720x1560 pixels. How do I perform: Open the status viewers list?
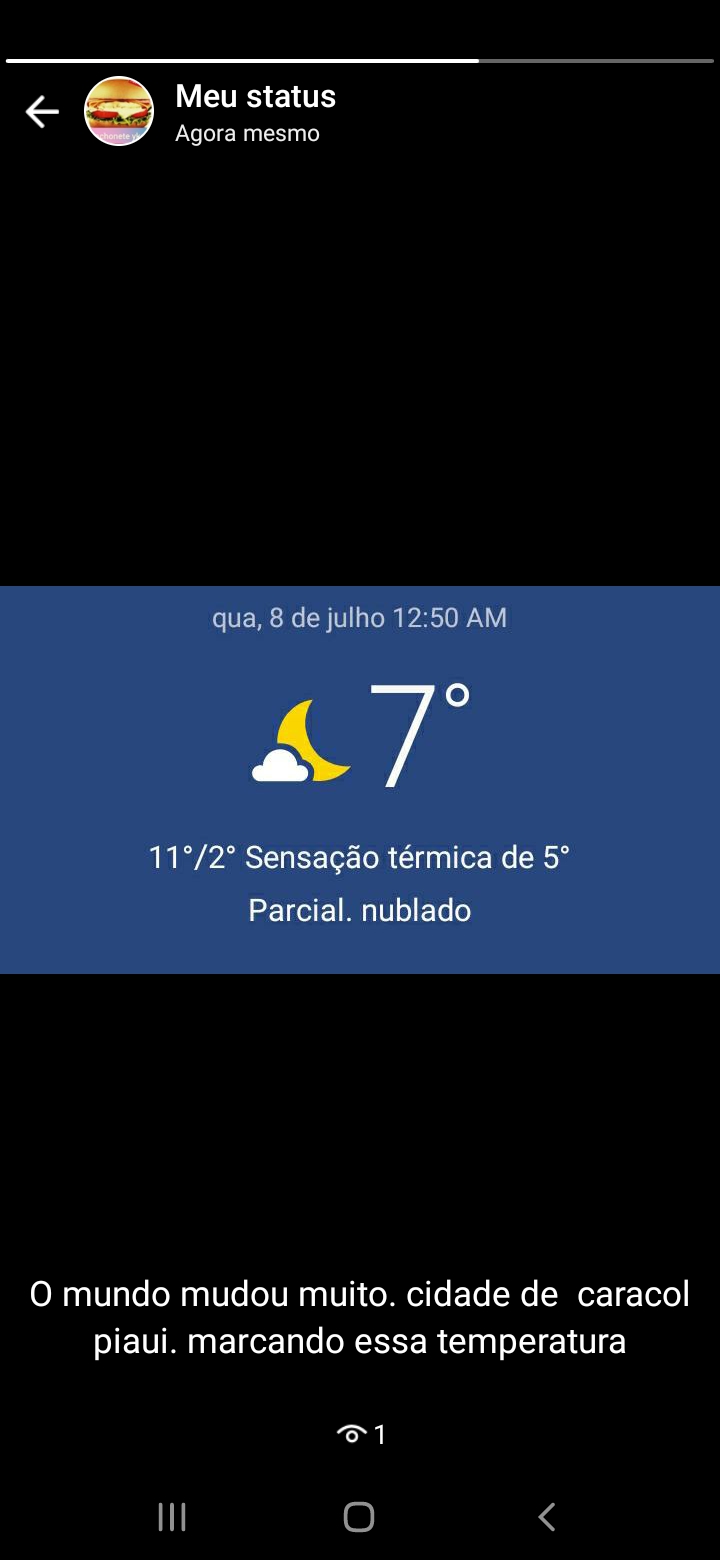pos(360,1435)
